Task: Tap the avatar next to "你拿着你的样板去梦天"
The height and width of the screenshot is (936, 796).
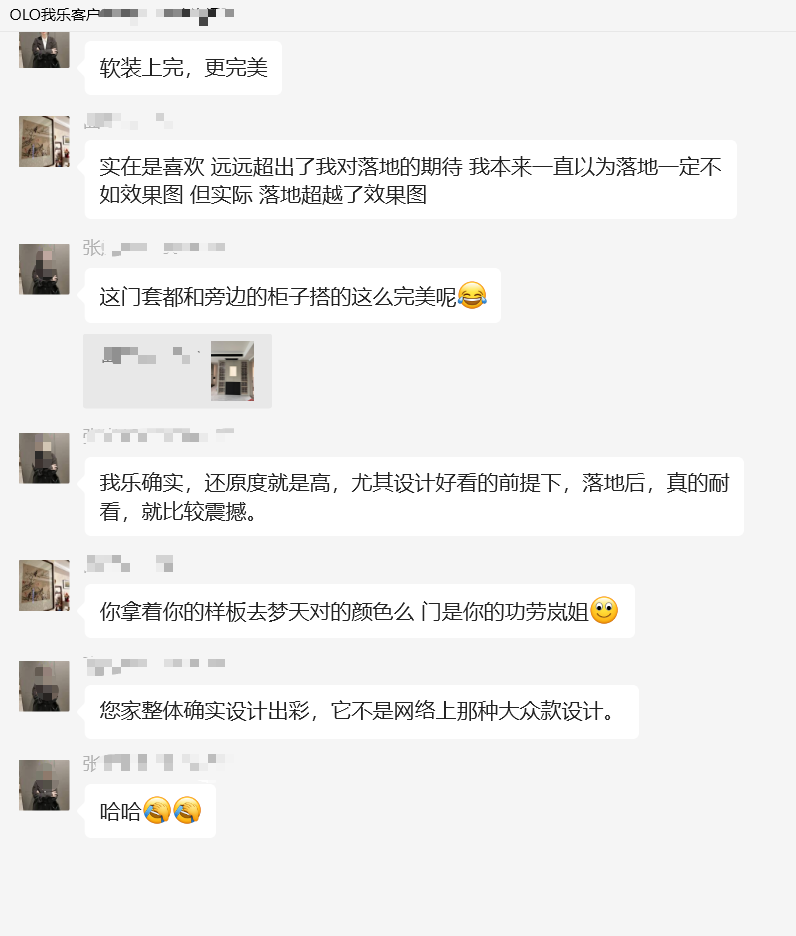Action: [44, 585]
